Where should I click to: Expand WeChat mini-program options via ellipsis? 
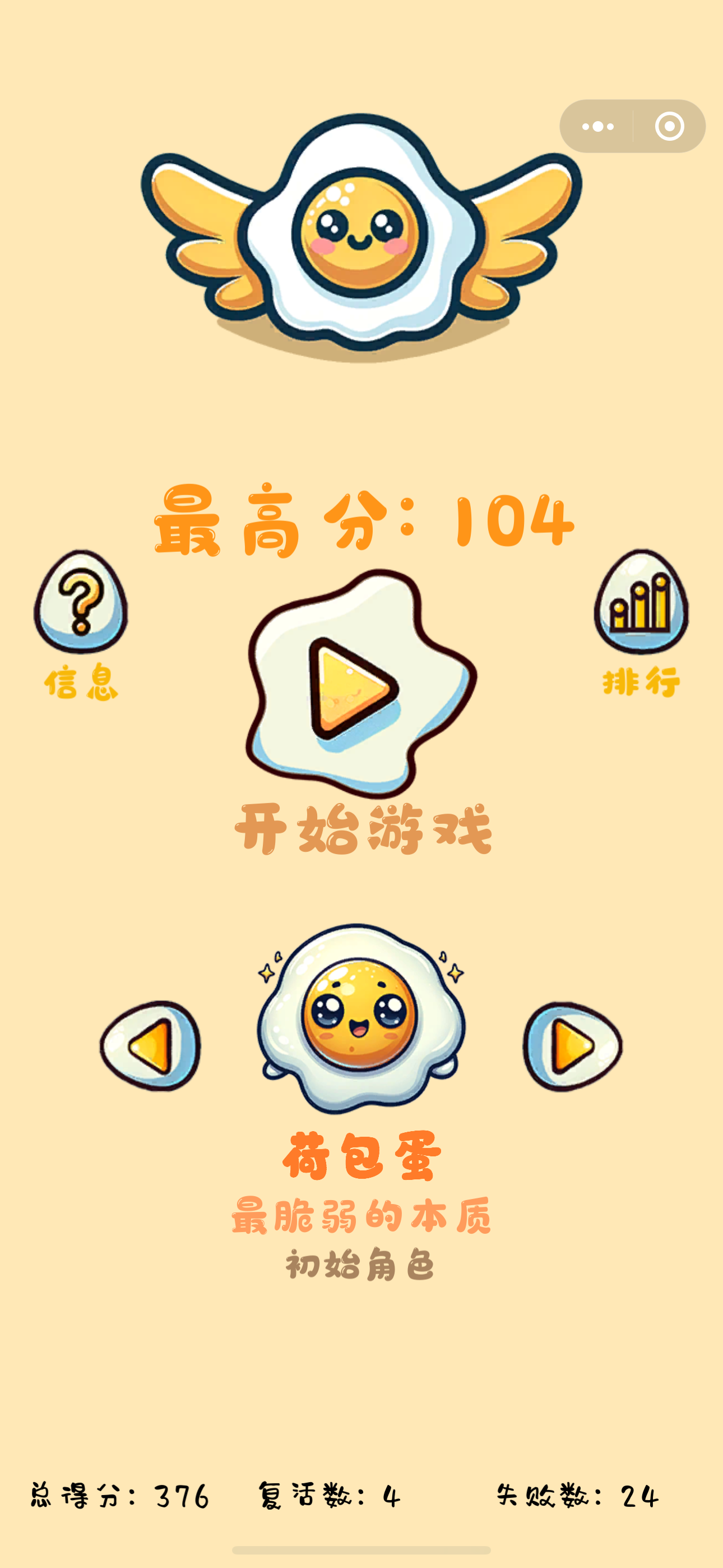click(x=598, y=126)
